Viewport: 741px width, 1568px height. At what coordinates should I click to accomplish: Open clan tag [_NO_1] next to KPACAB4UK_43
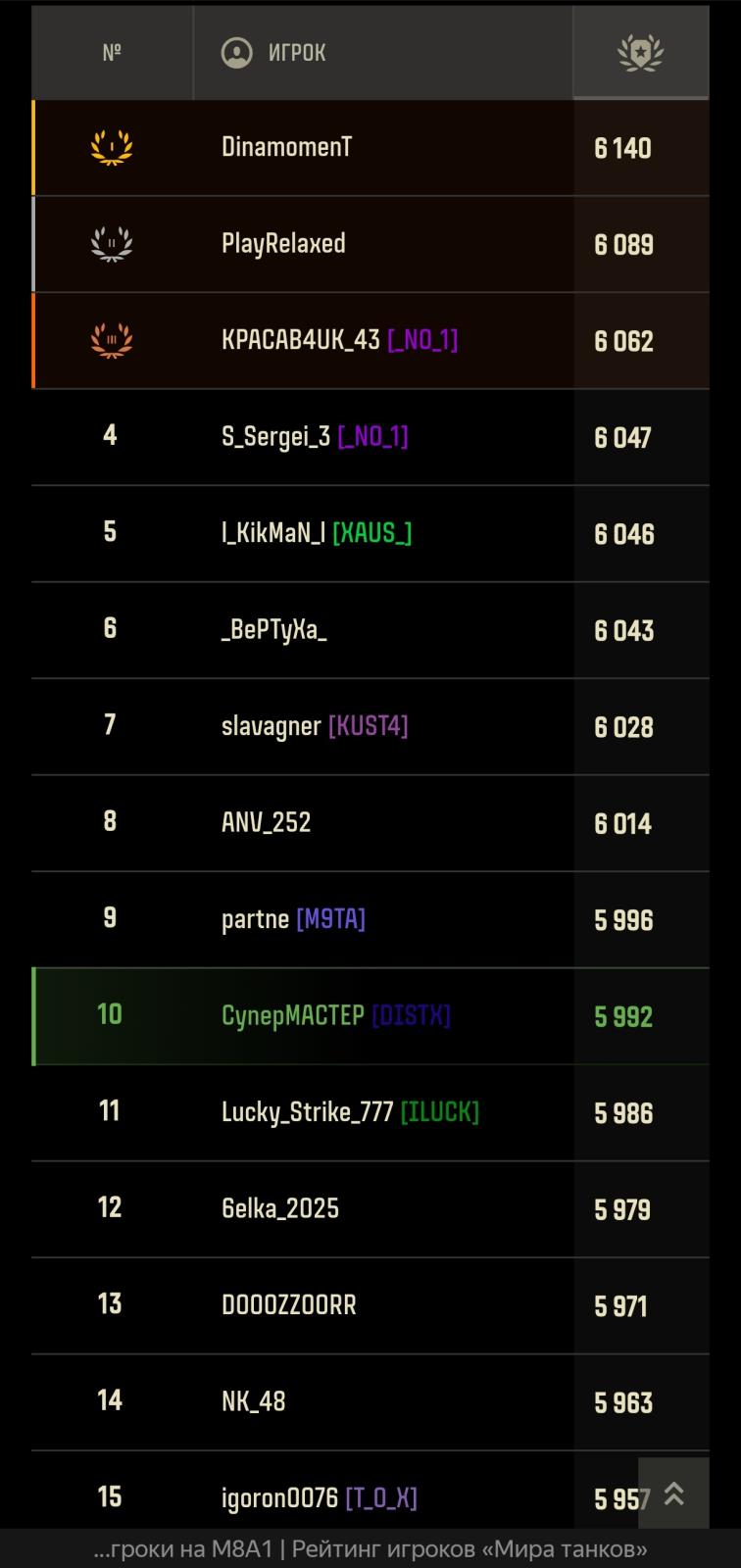click(x=422, y=339)
